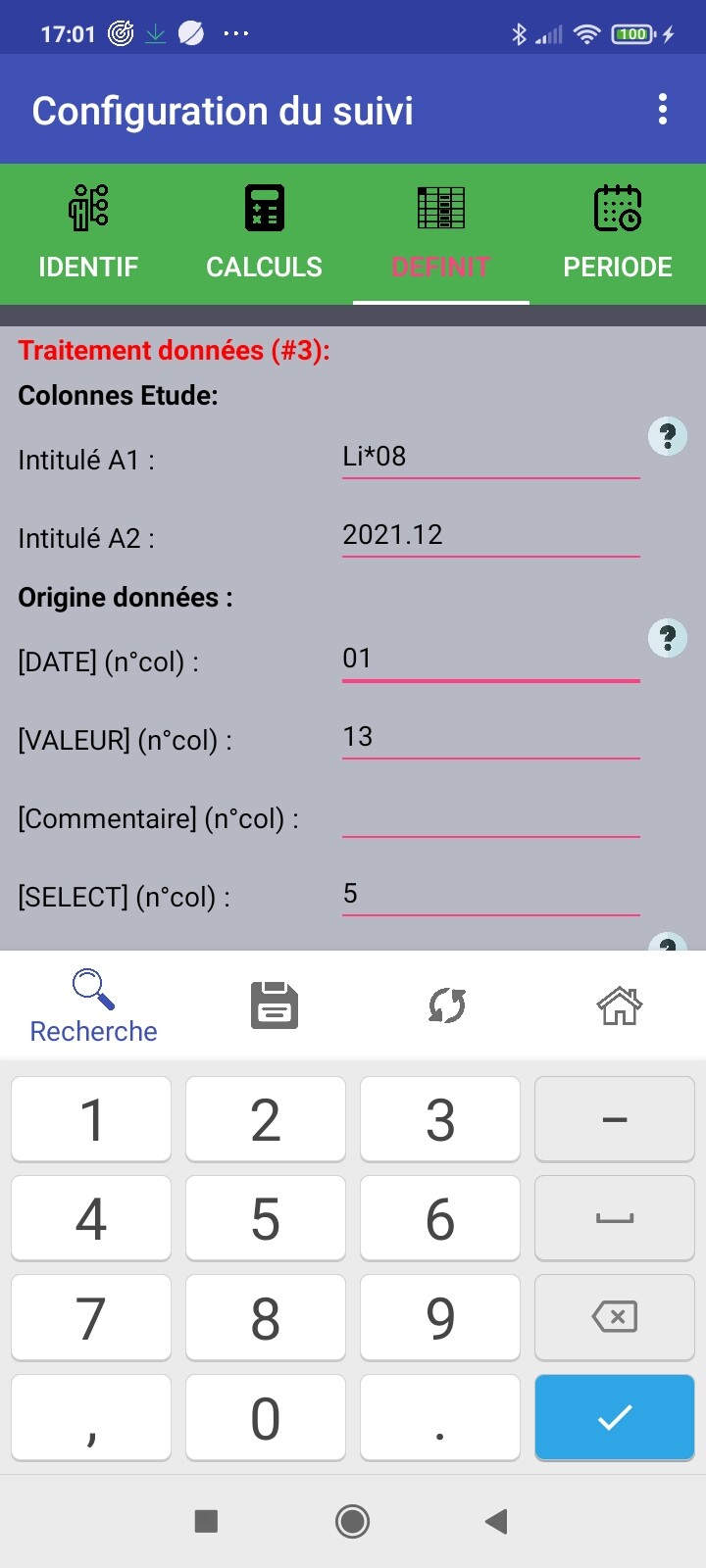Save with the floppy disk icon
Screen dimensions: 706x1568
click(x=275, y=1005)
